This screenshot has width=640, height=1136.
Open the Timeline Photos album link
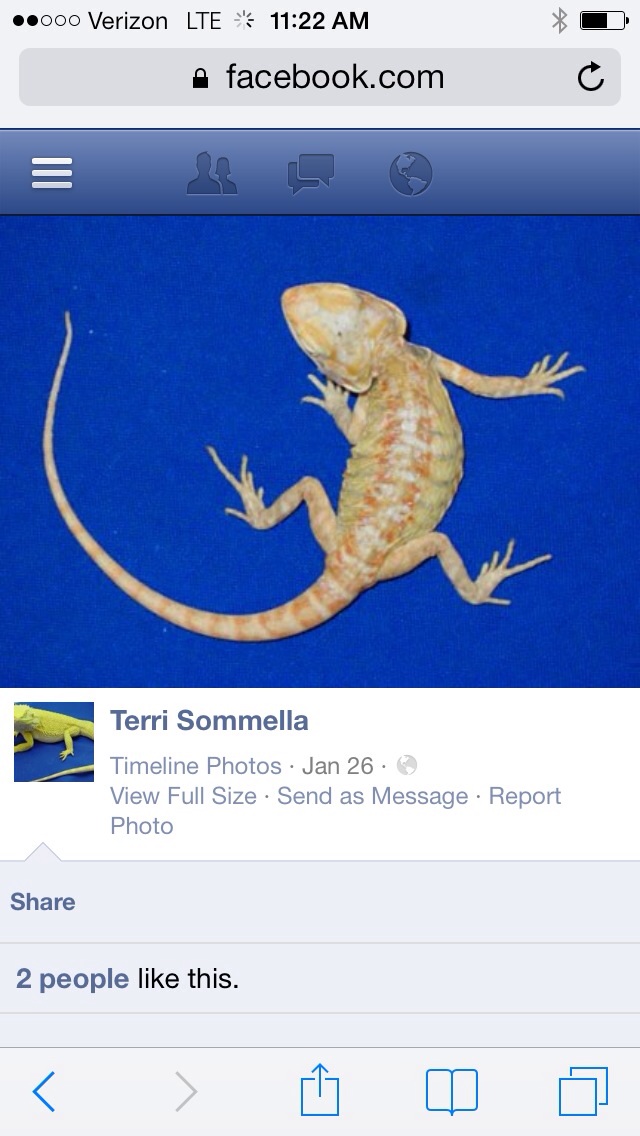(x=196, y=766)
